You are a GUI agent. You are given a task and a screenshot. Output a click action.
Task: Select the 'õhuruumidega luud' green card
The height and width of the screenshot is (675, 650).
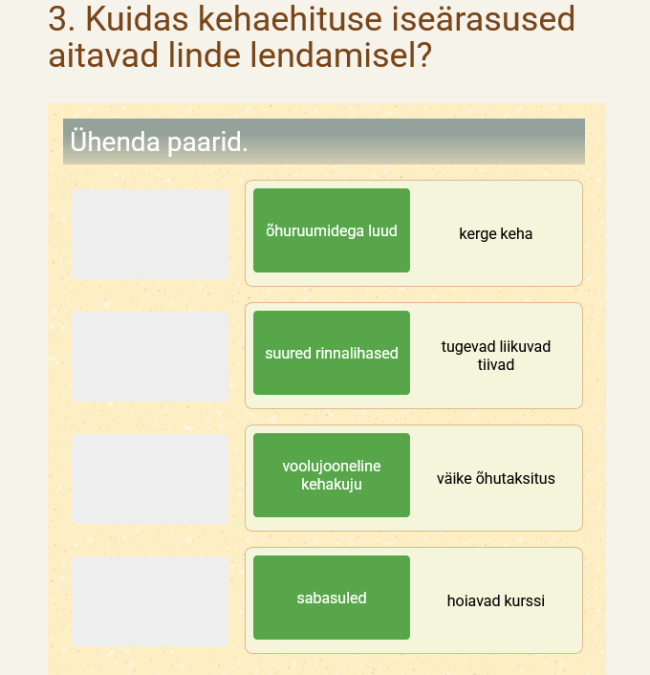click(331, 231)
